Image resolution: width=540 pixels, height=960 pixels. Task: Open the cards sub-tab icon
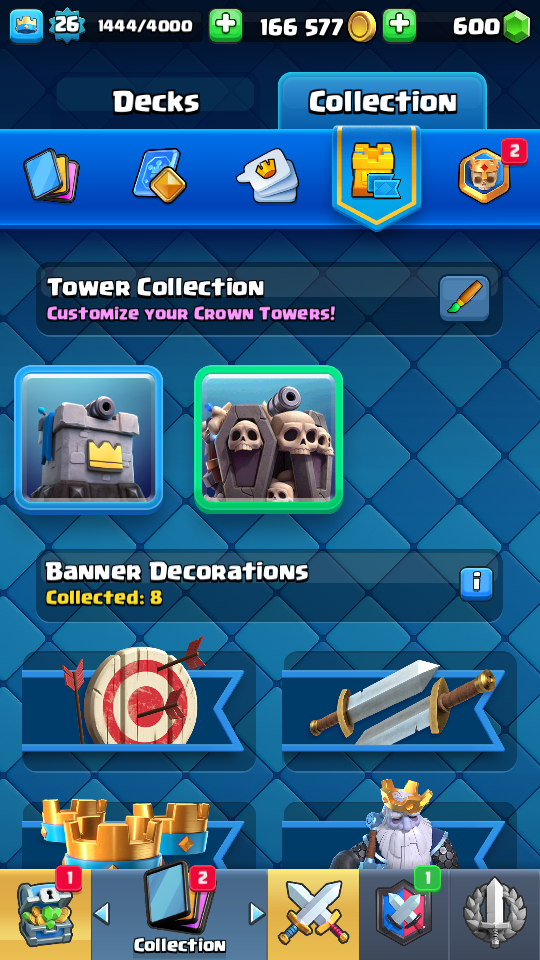pyautogui.click(x=51, y=176)
